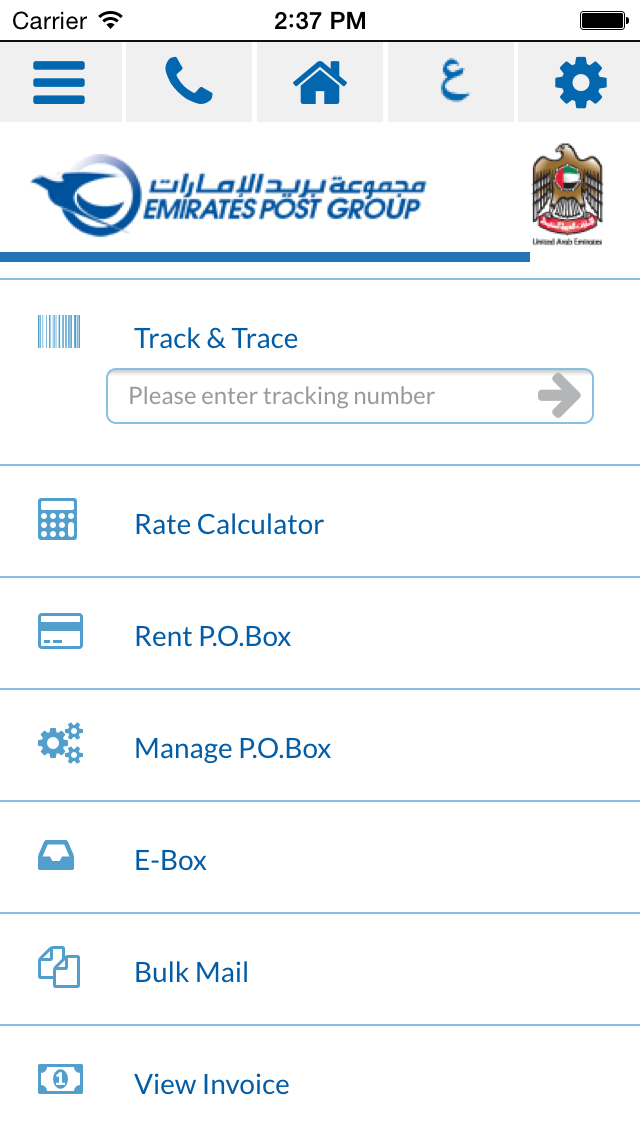Open settings gear
The height and width of the screenshot is (1136, 640).
pos(580,82)
